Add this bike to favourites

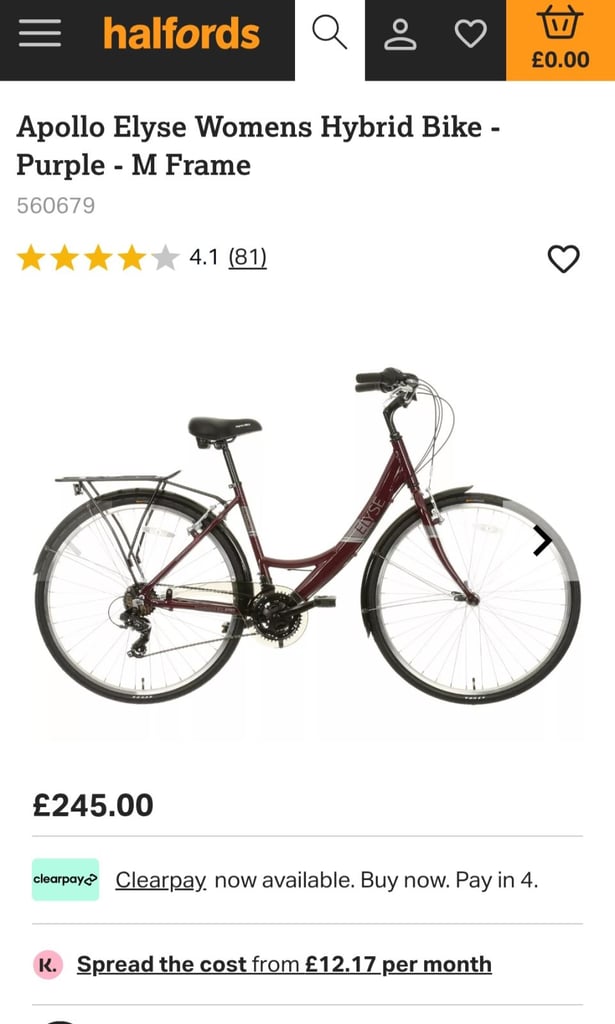563,259
